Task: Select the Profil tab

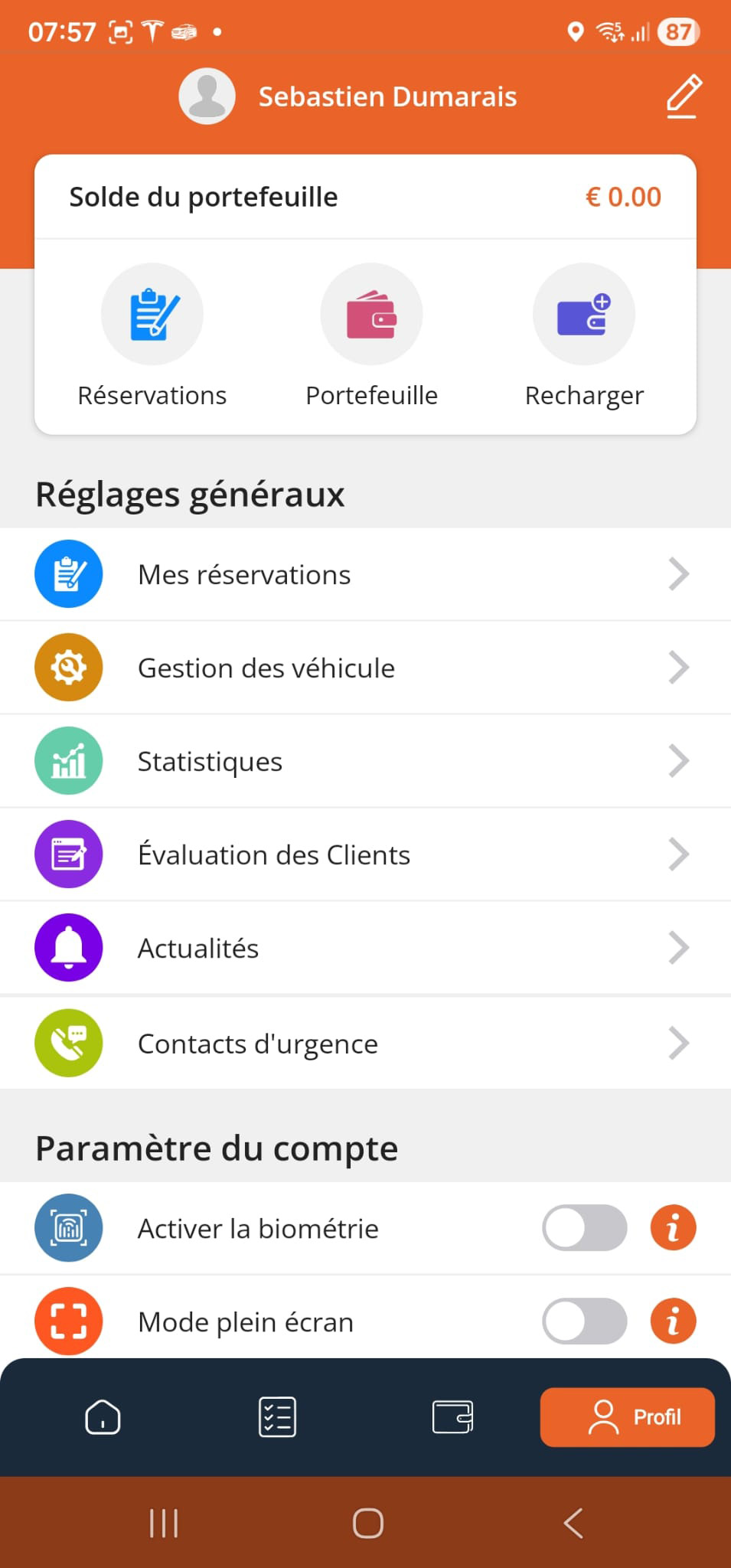Action: (628, 1417)
